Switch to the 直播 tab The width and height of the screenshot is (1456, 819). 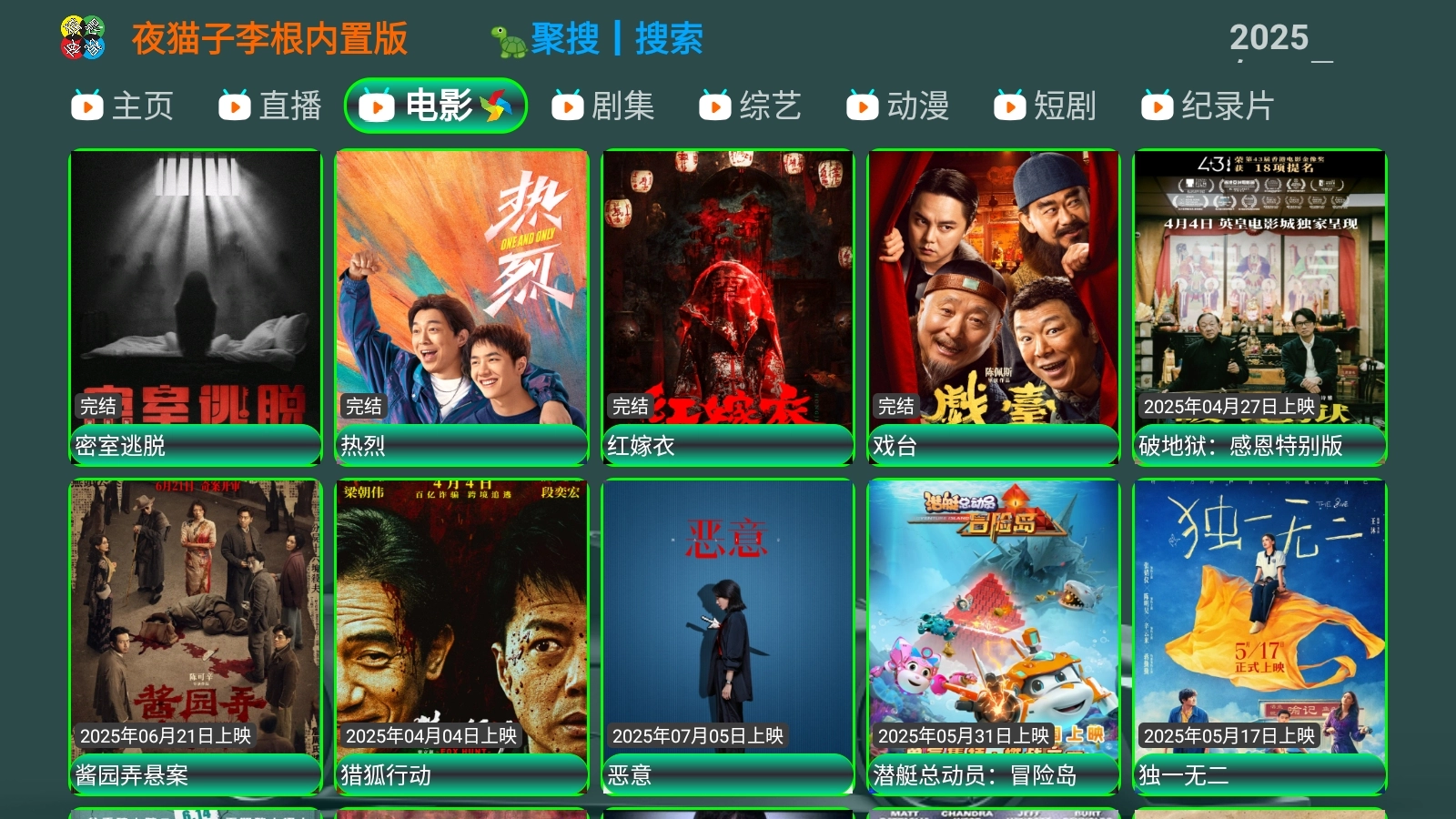pyautogui.click(x=270, y=106)
